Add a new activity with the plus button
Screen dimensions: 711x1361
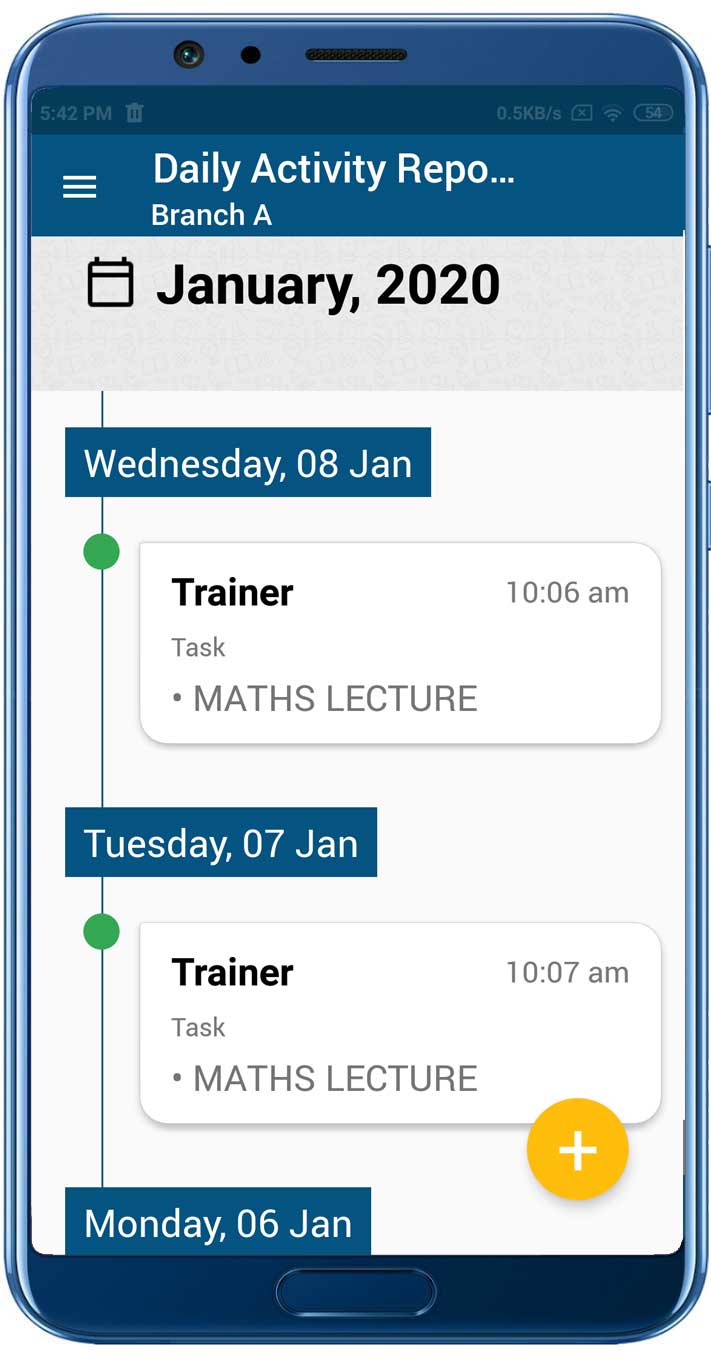click(x=577, y=1150)
